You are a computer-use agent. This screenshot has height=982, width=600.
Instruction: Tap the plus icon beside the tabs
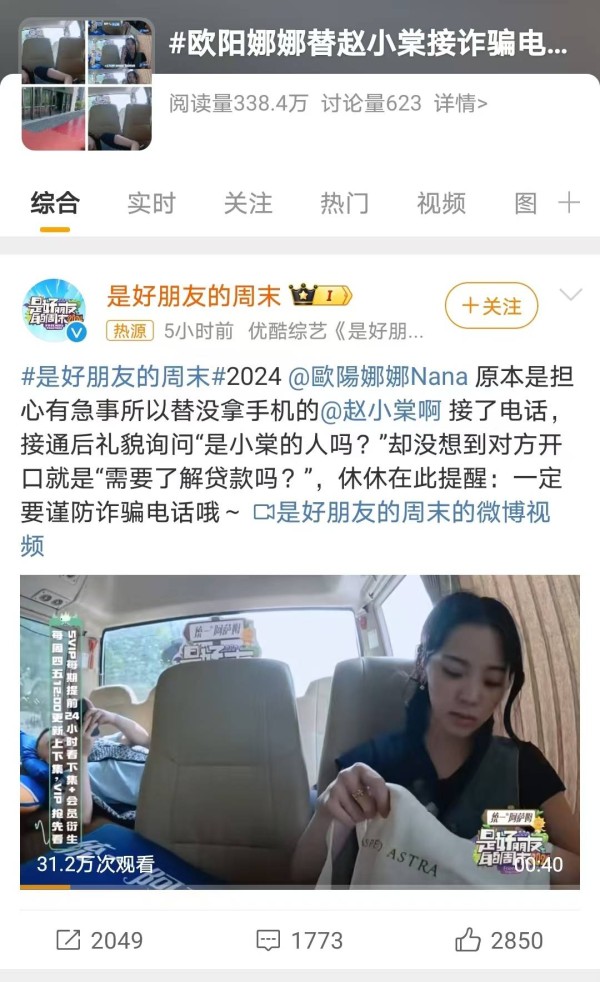pyautogui.click(x=569, y=202)
